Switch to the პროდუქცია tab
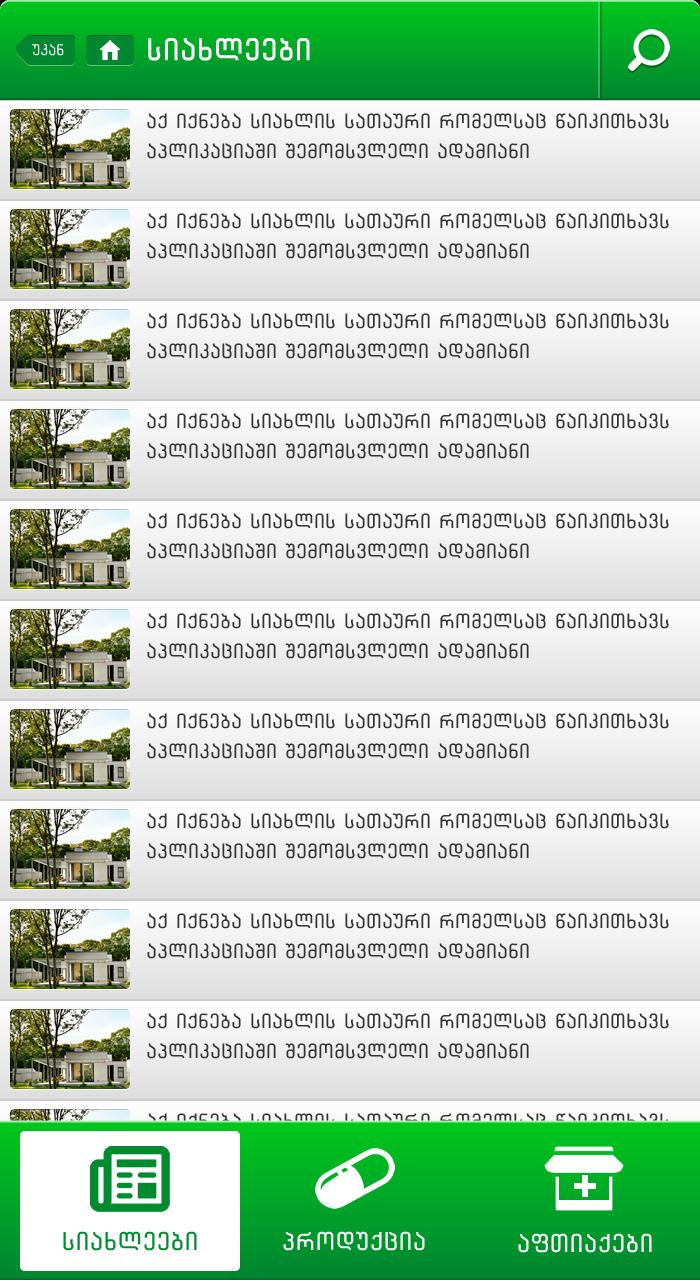 click(x=354, y=1200)
